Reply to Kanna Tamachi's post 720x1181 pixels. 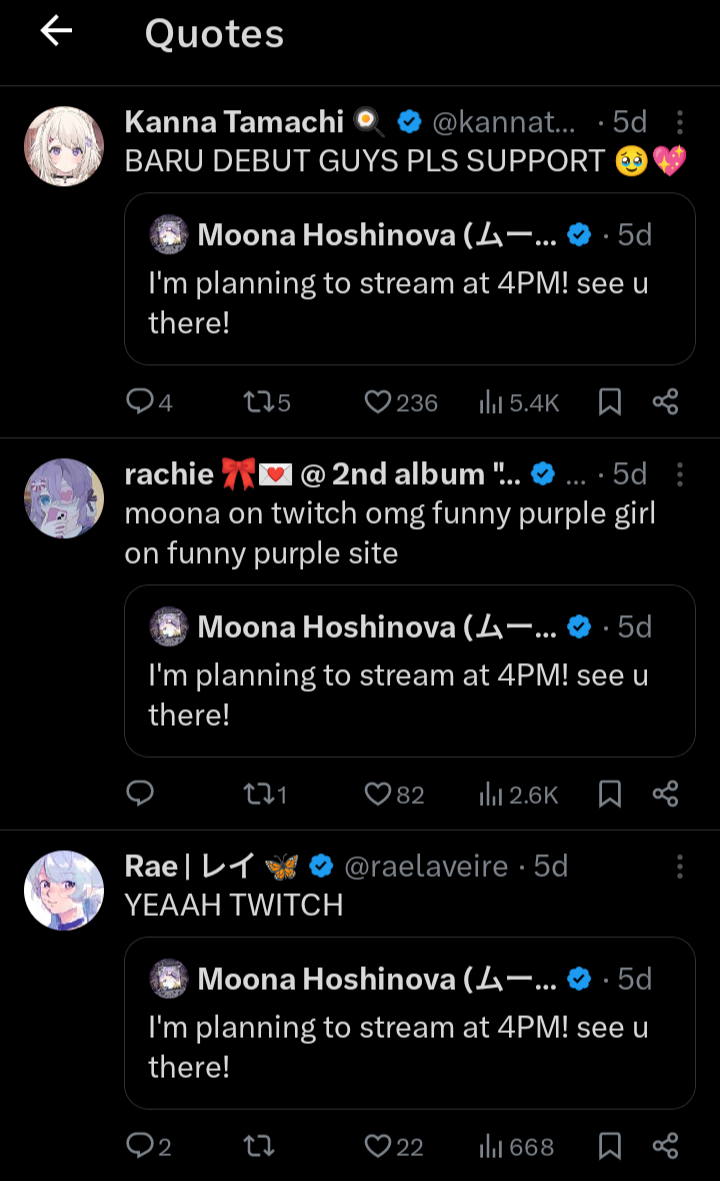tap(140, 402)
